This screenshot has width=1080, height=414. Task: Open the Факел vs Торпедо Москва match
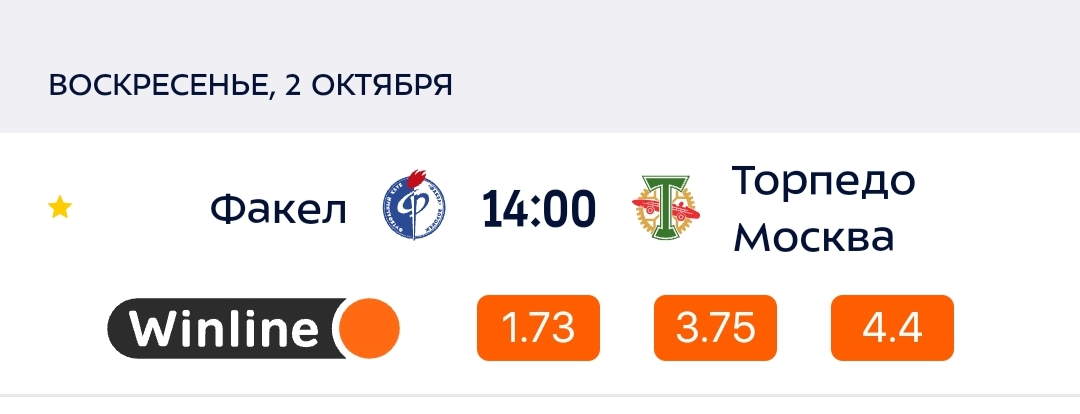click(x=539, y=209)
